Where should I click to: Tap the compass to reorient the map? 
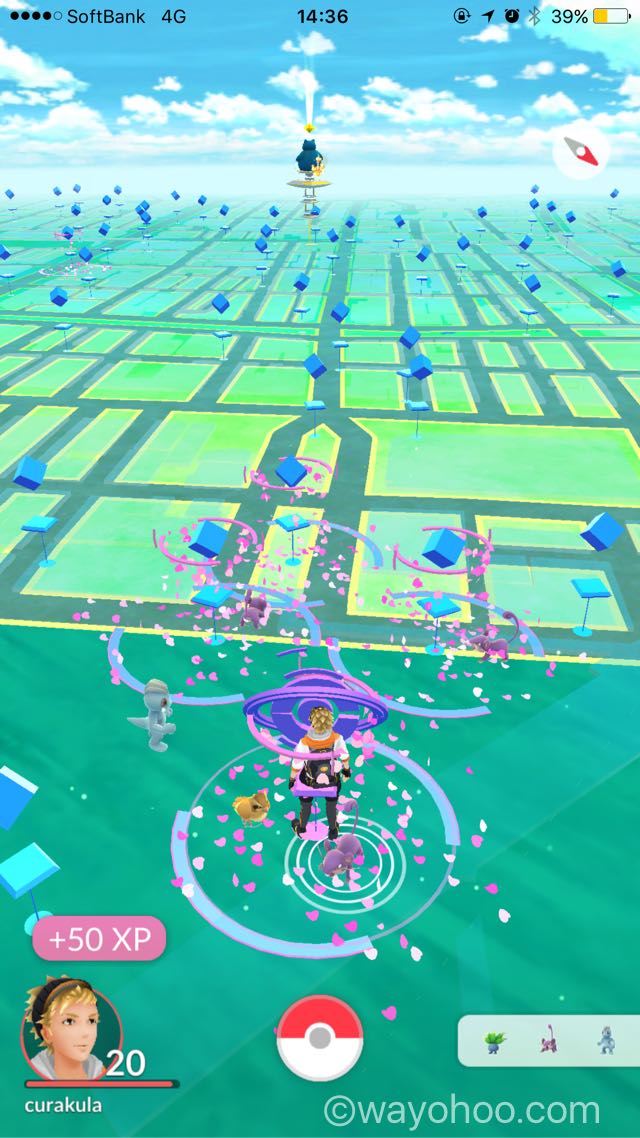581,152
